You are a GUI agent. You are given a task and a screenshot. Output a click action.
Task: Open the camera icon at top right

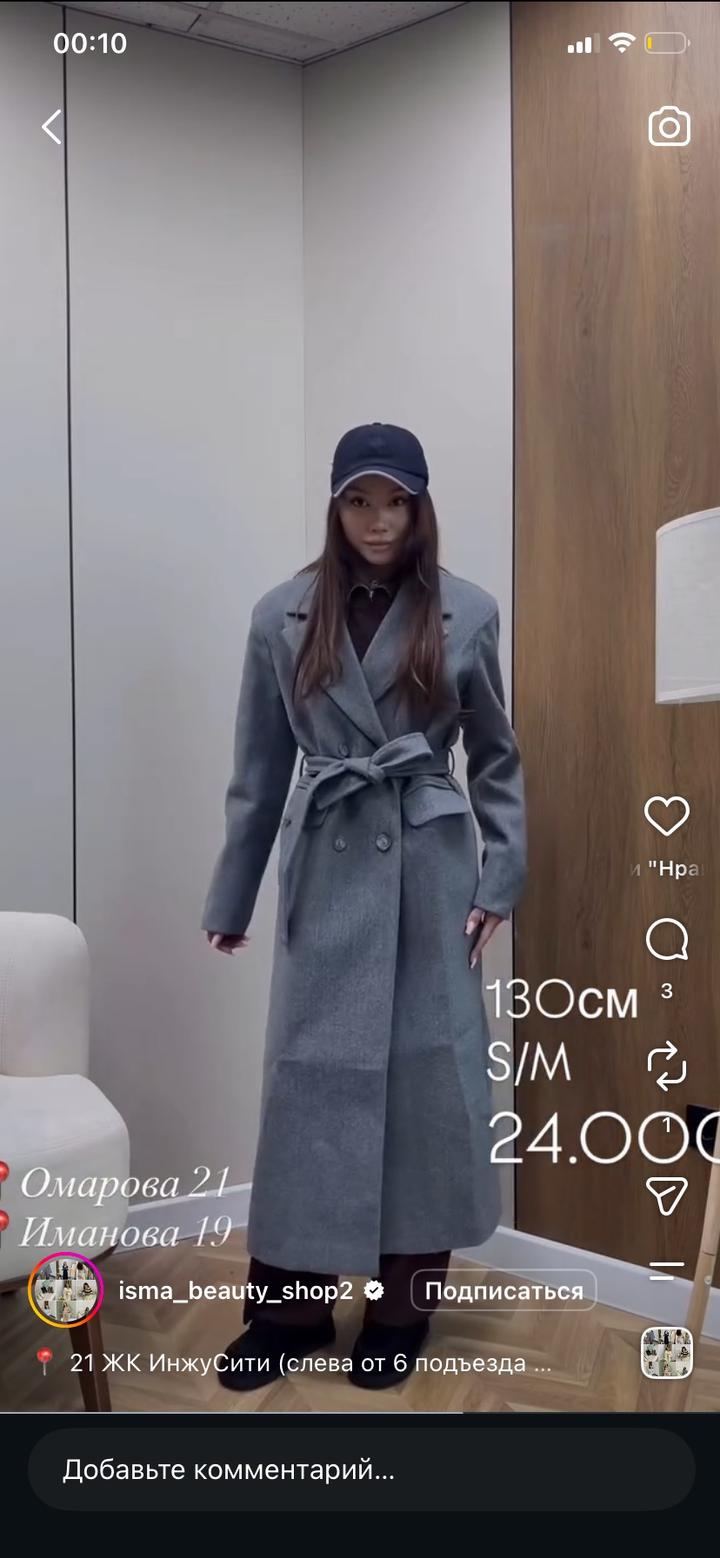click(669, 127)
